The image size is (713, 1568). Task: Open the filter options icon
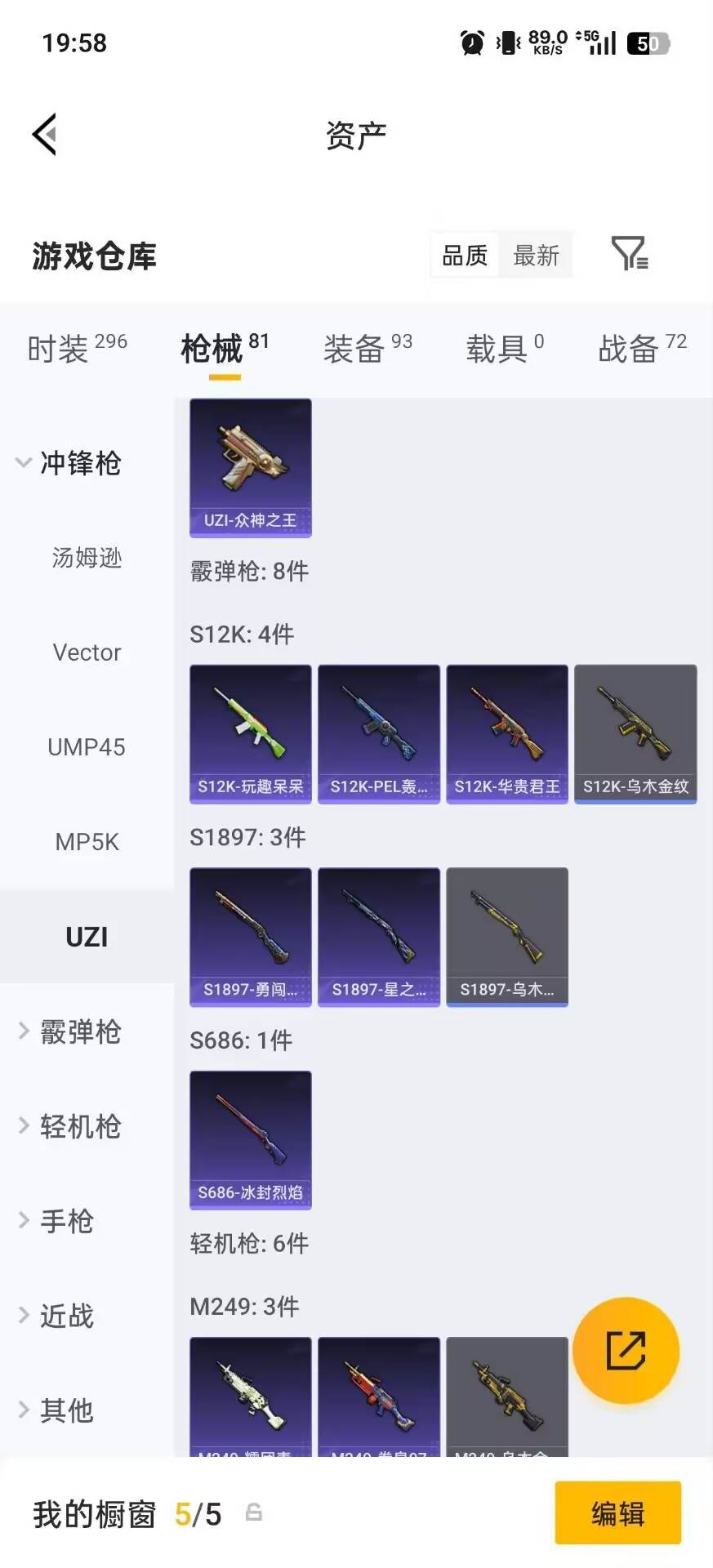tap(628, 254)
